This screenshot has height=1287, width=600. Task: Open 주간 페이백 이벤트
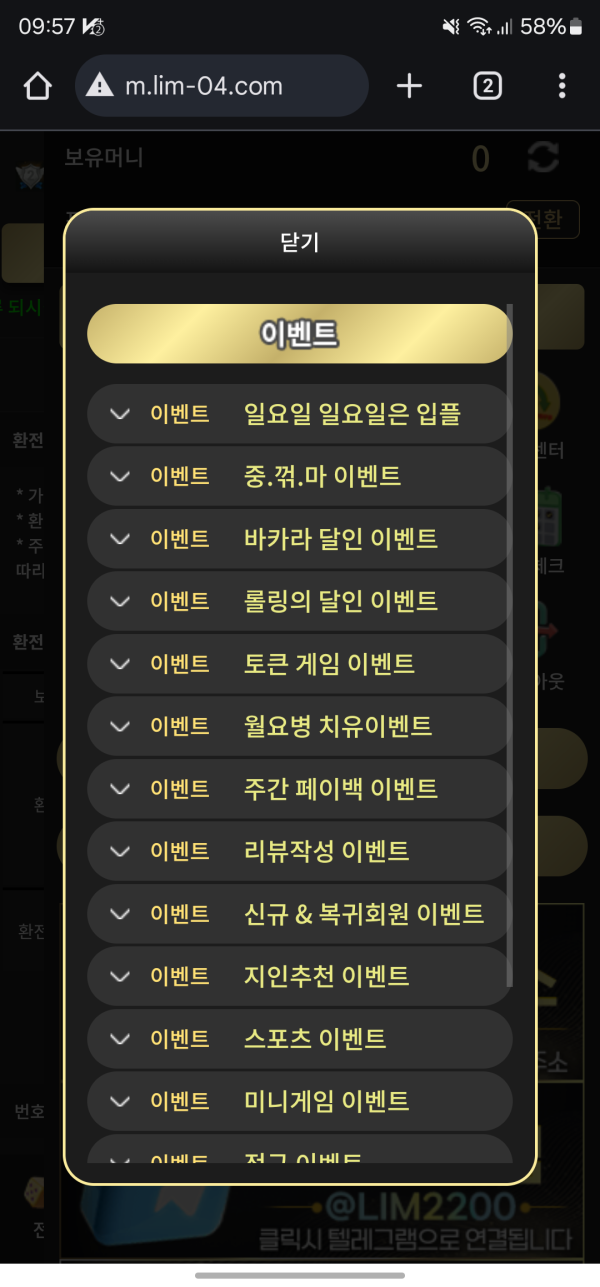(x=299, y=789)
